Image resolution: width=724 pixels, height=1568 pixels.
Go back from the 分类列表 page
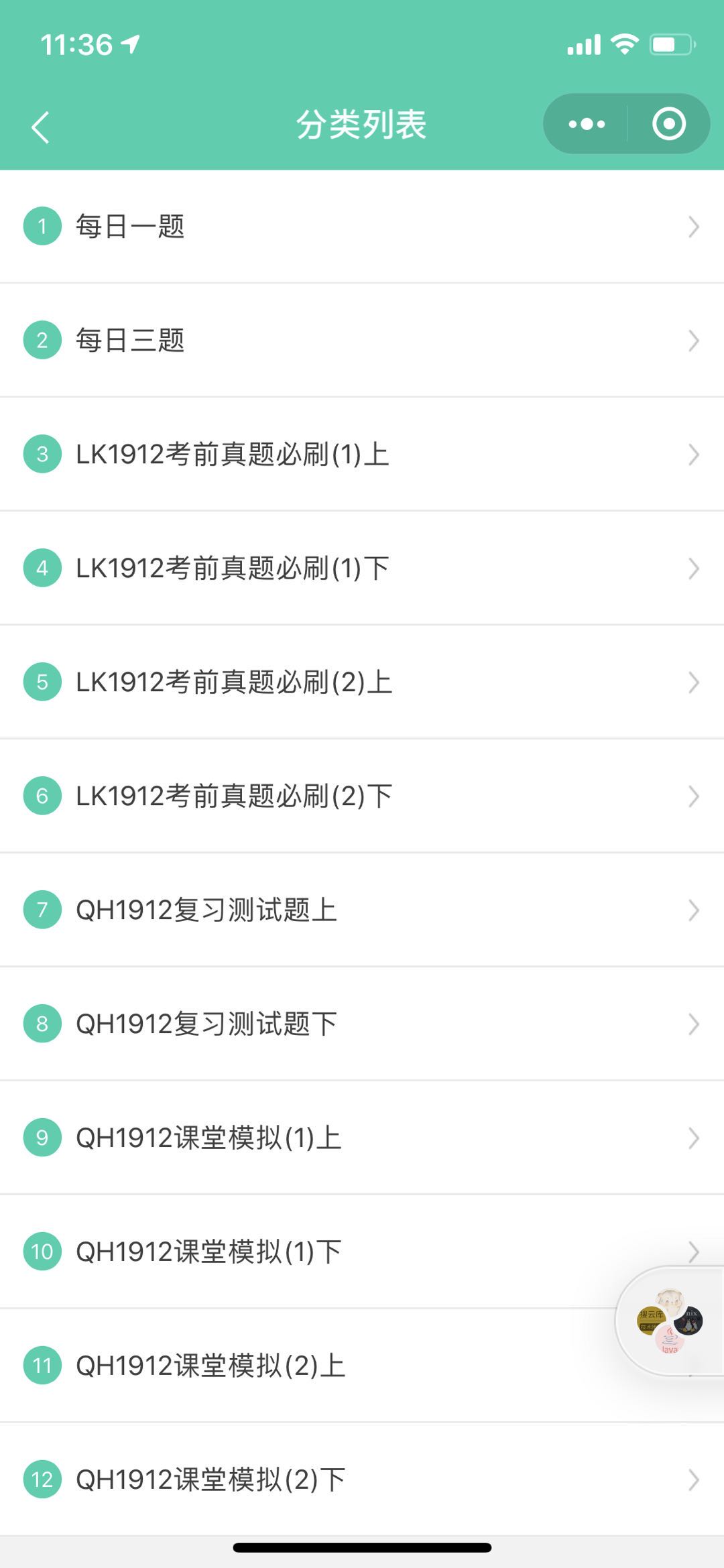40,127
